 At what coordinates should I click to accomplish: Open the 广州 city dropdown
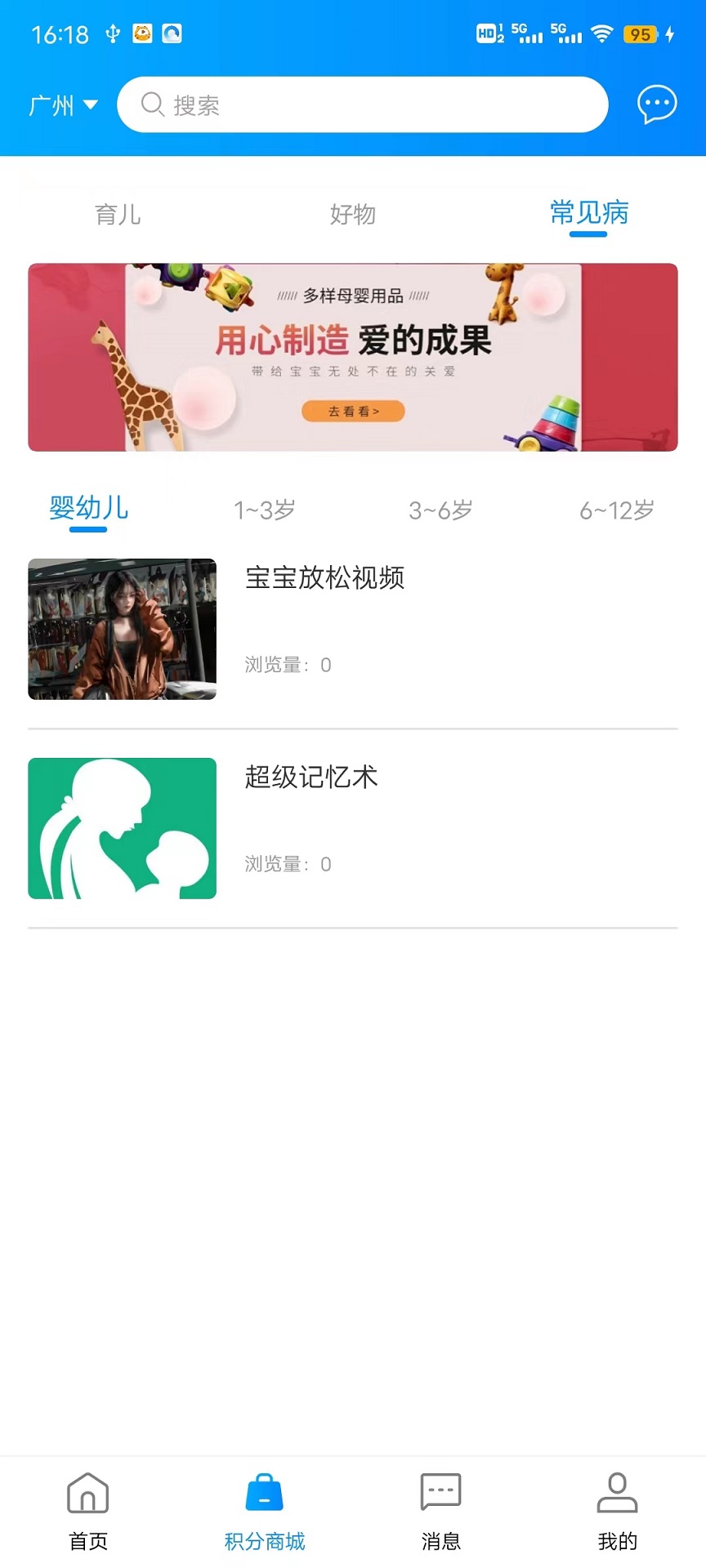tap(63, 105)
